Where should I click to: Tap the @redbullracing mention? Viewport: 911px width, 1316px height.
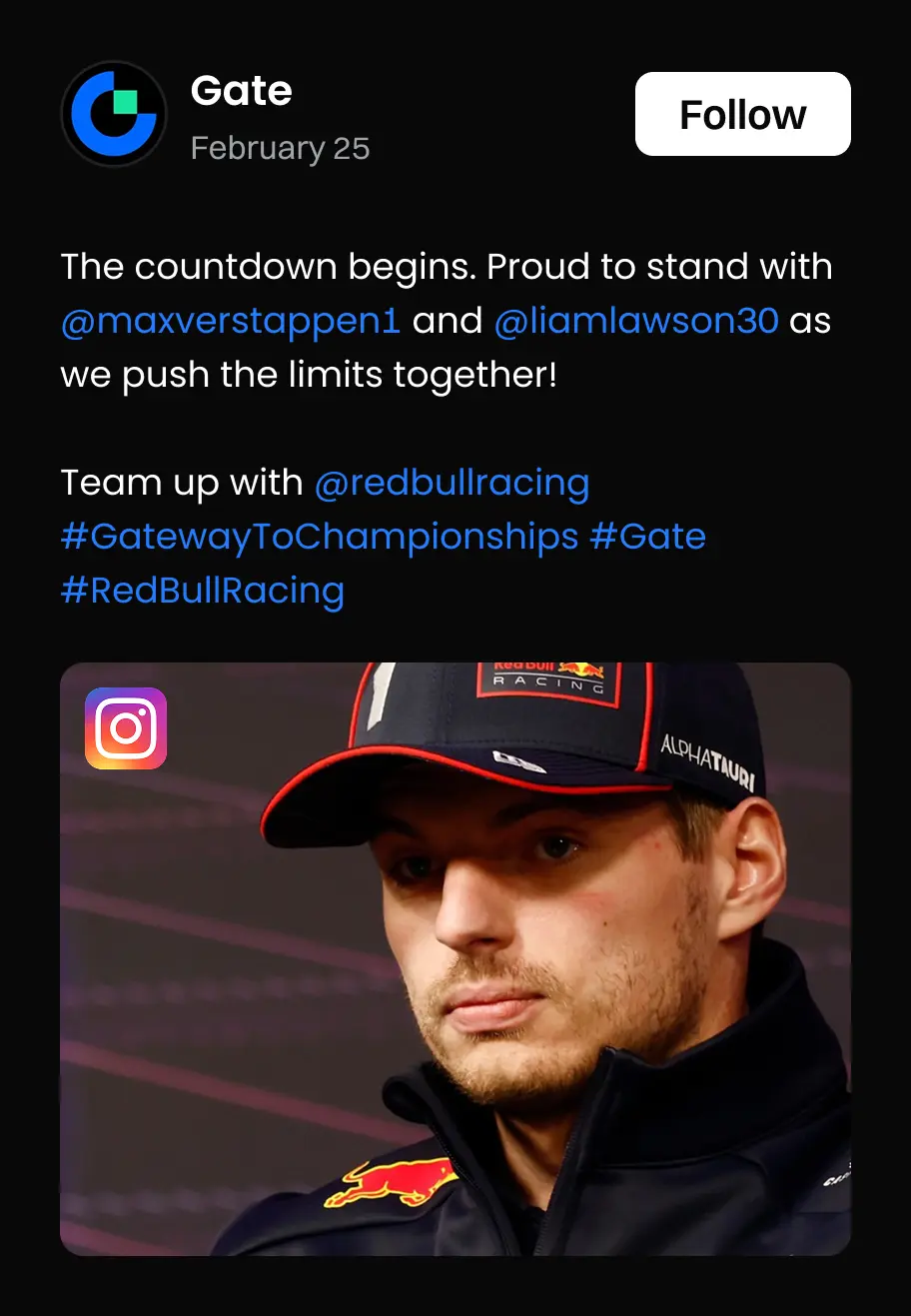452,483
